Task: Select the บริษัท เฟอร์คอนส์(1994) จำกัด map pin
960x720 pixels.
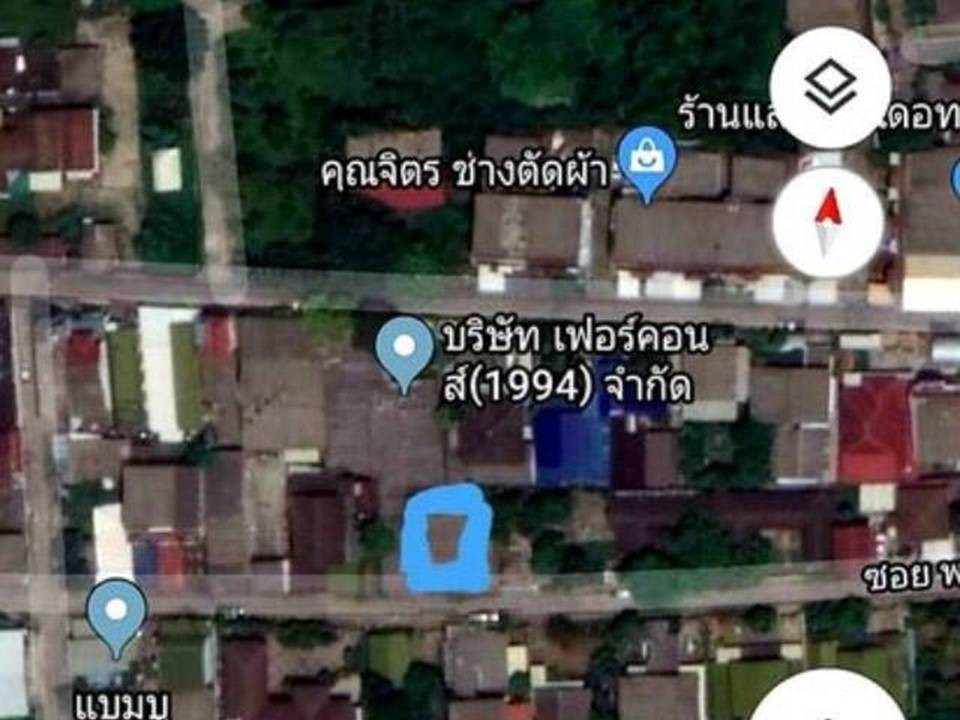Action: coord(404,350)
